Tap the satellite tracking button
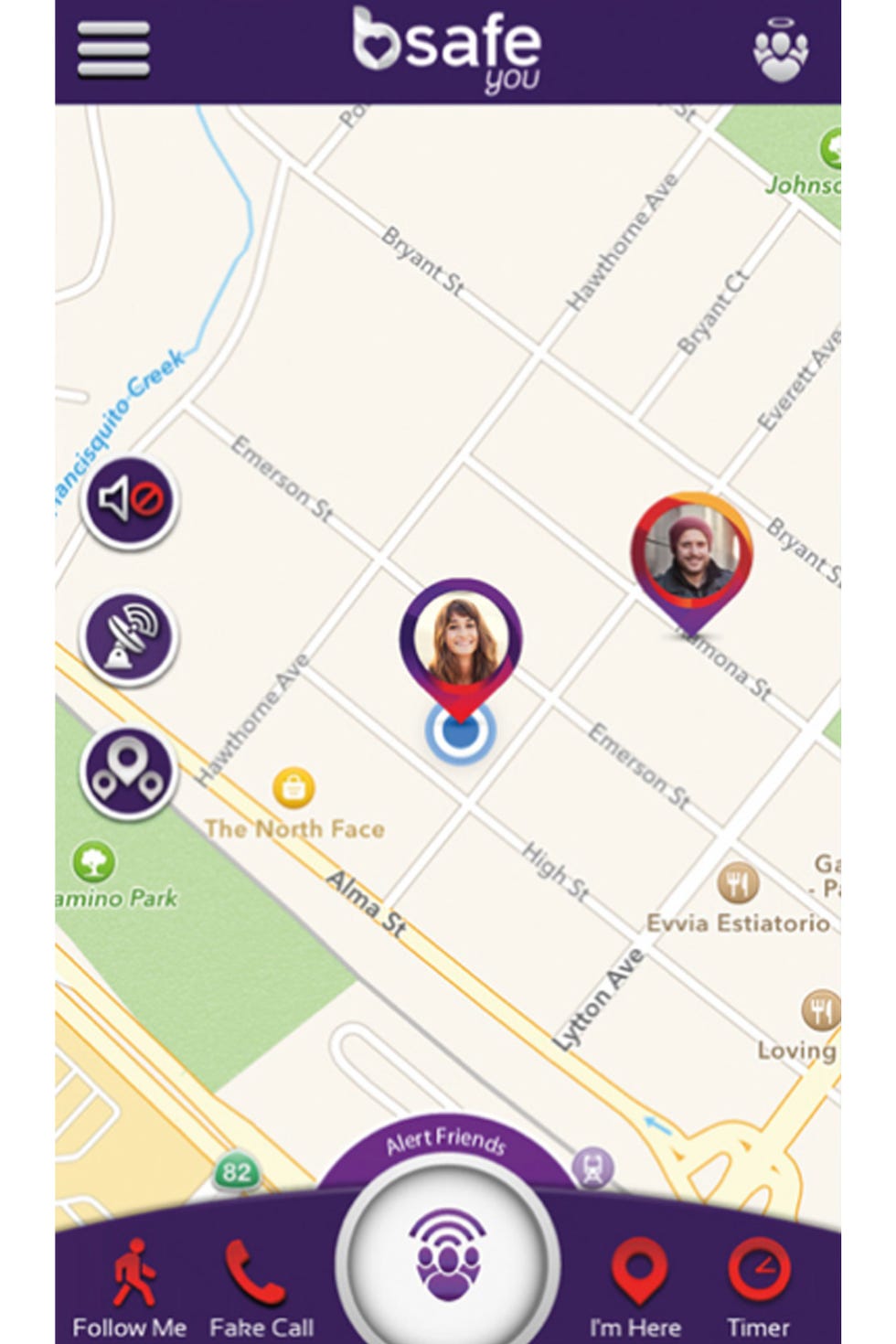896x1344 pixels. point(130,637)
